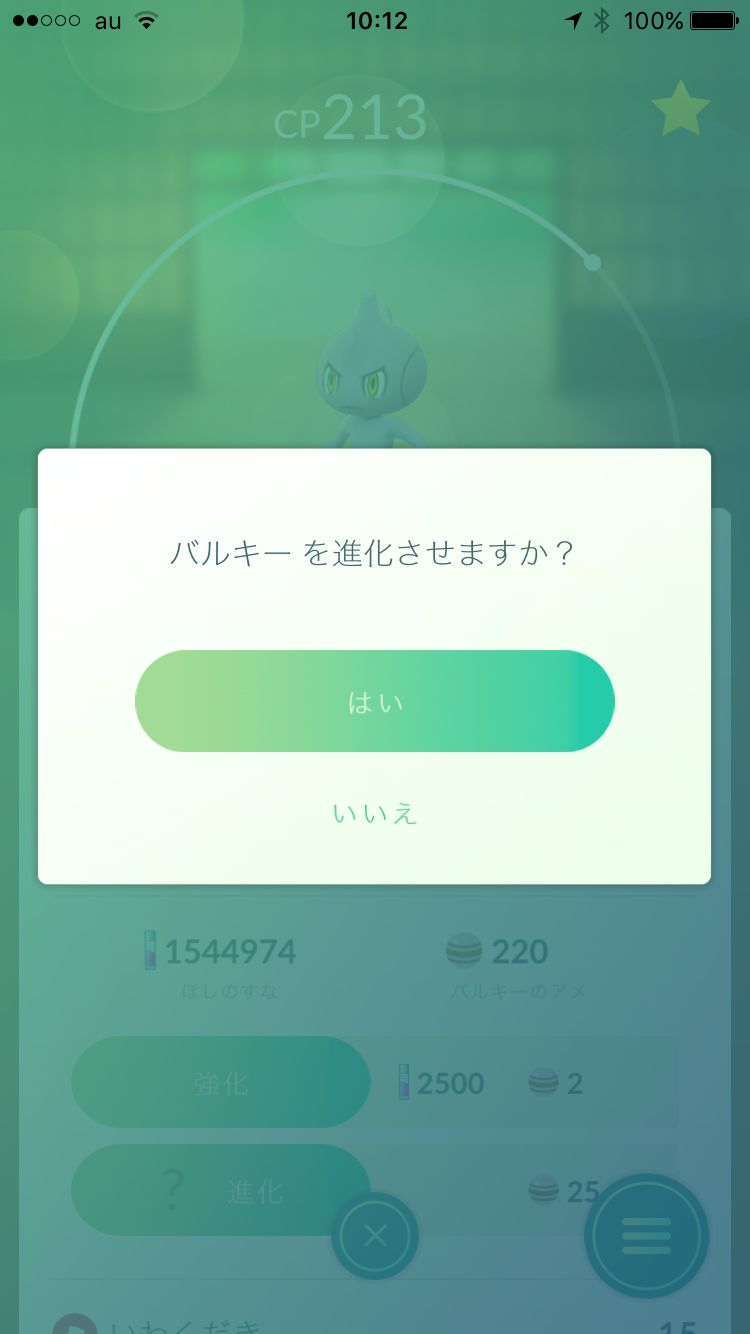Confirm evolution by tapping はい

click(375, 701)
